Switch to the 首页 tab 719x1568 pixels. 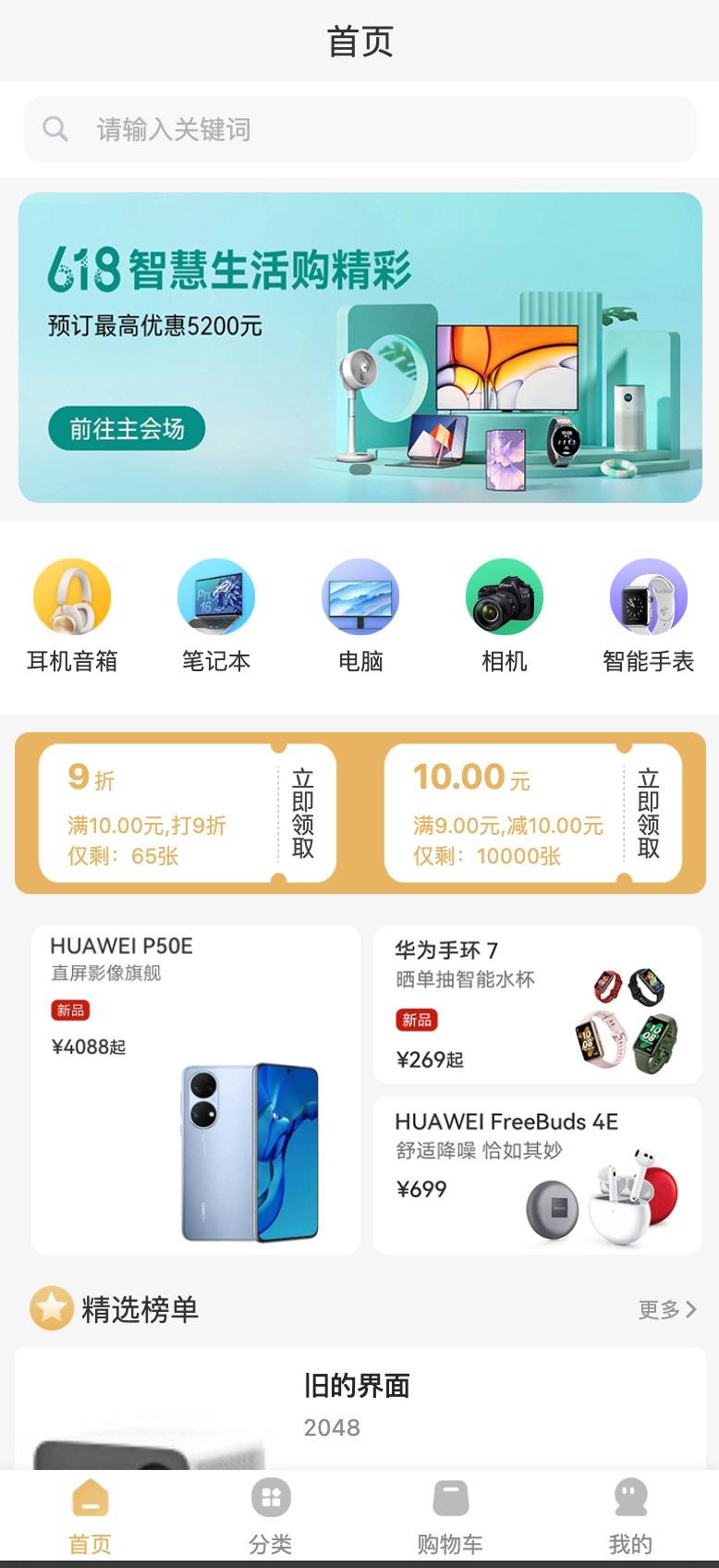(90, 1516)
